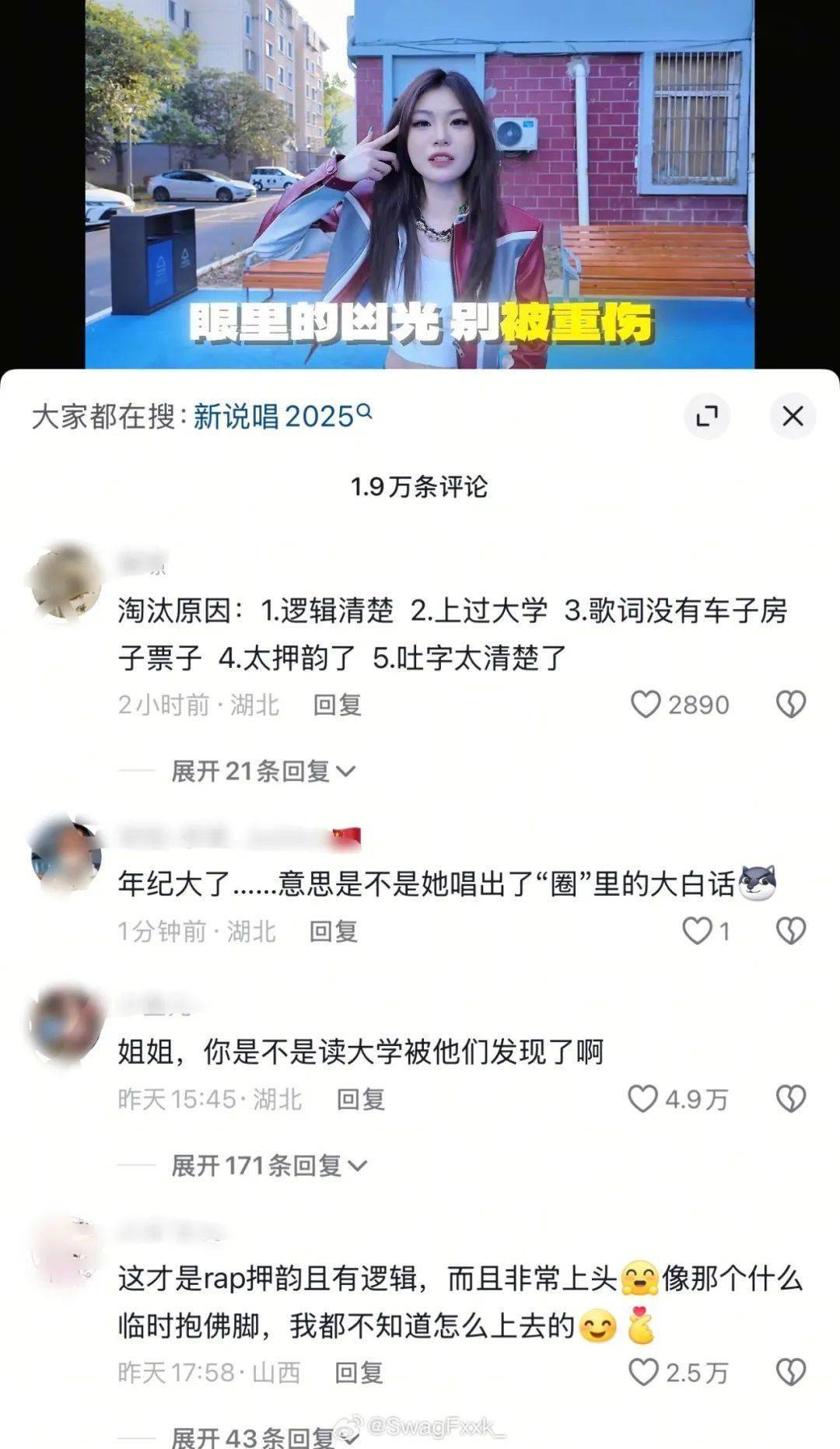This screenshot has height=1449, width=840.
Task: Reply to the 姐姐 读大学 comment
Action: tap(360, 1099)
